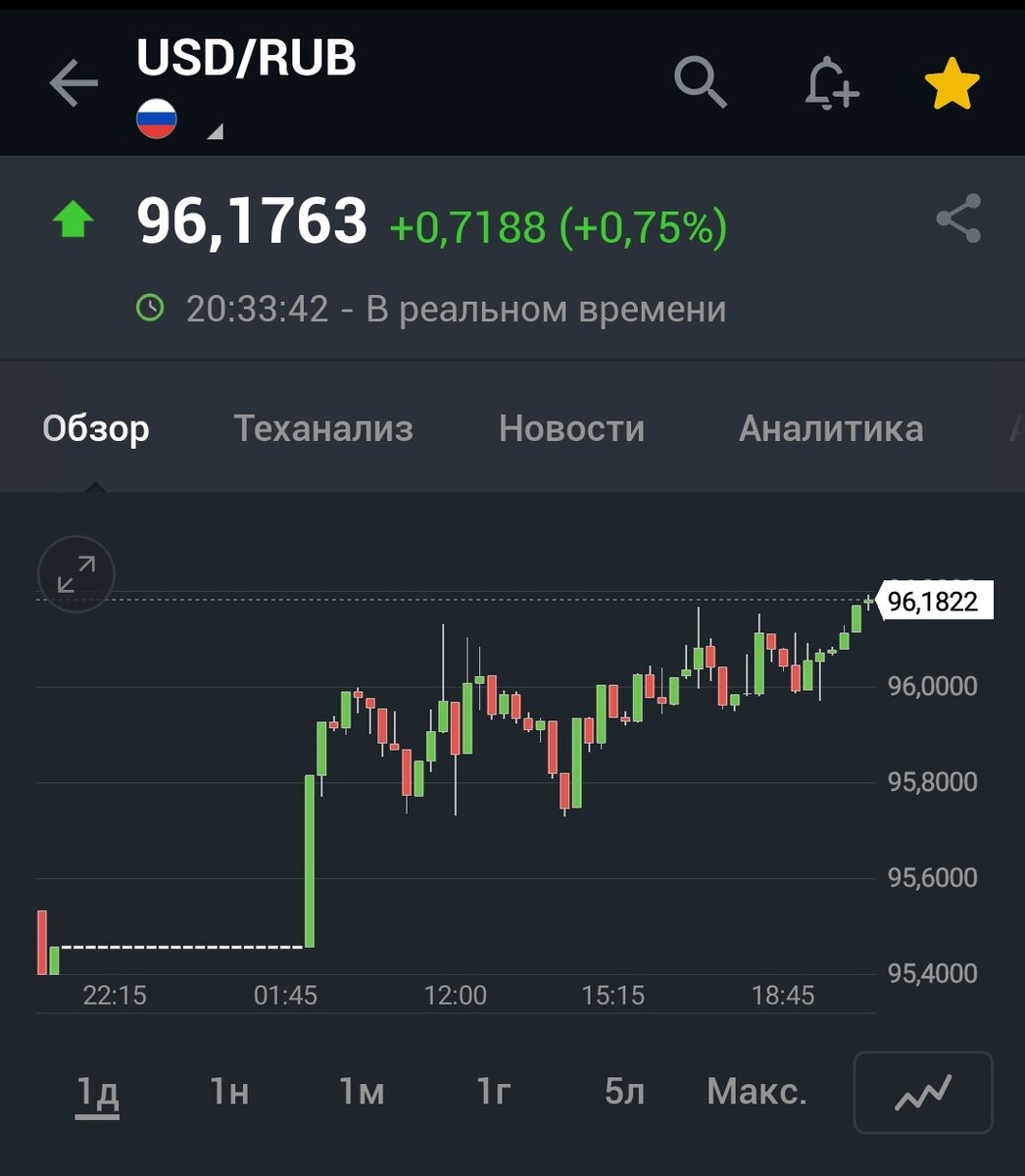Click the clock icon near real-time label

coord(151,308)
